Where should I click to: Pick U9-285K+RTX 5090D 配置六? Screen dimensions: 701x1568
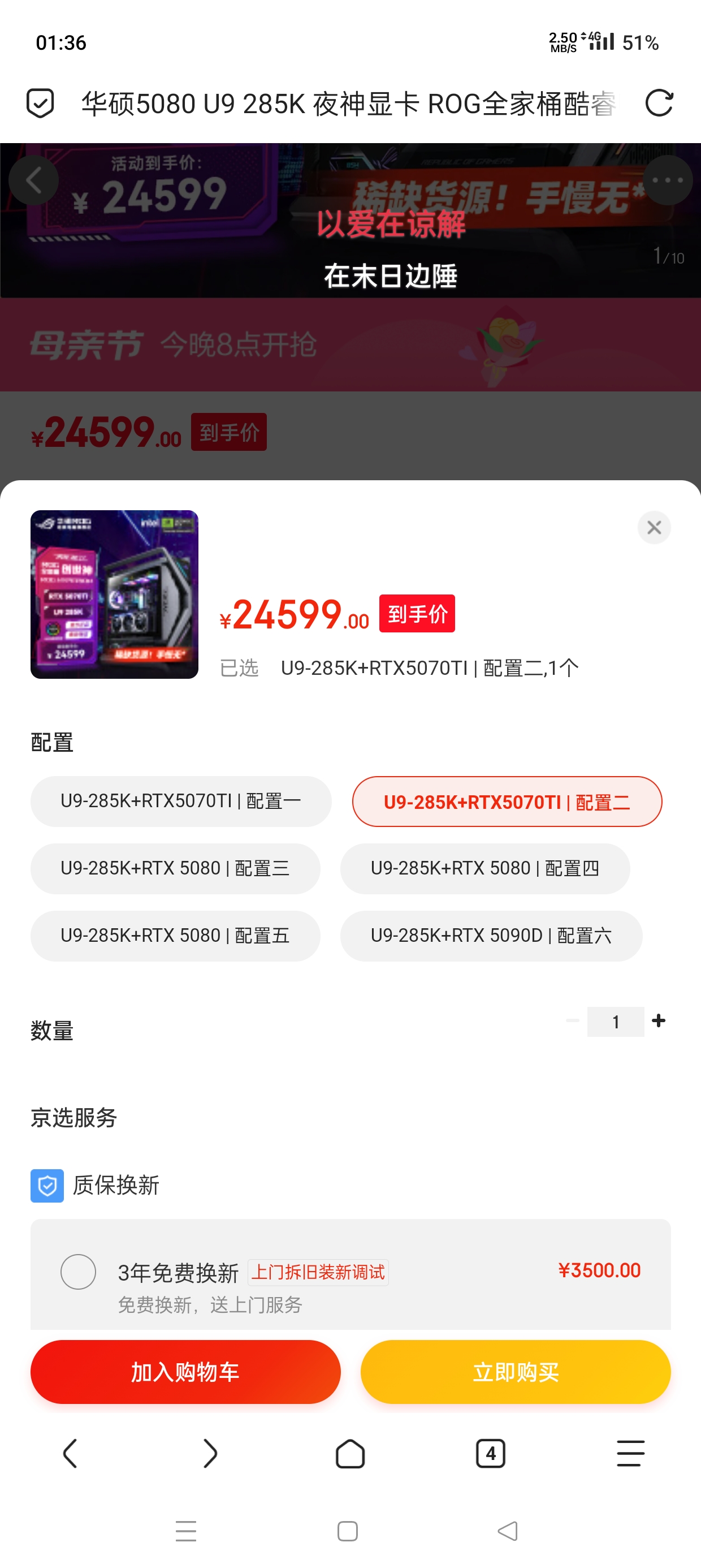coord(491,936)
